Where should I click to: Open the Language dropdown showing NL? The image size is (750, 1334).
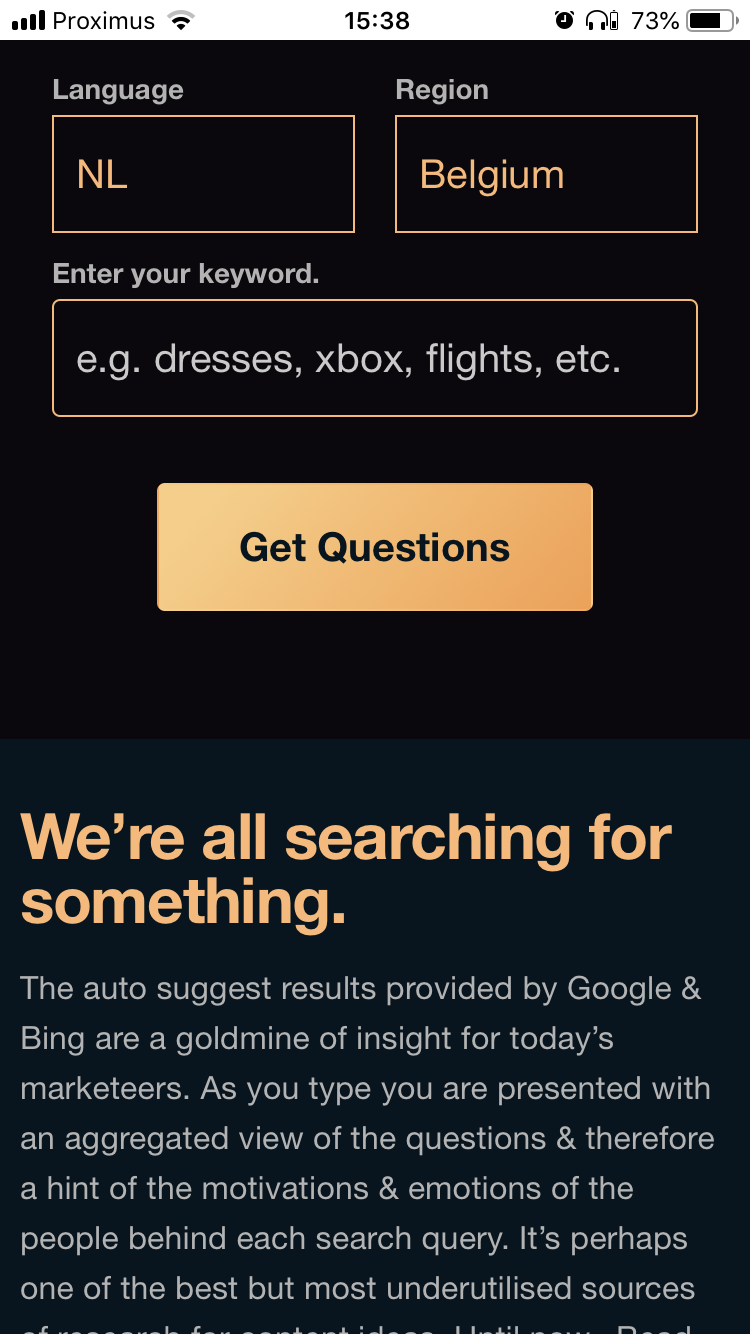203,174
